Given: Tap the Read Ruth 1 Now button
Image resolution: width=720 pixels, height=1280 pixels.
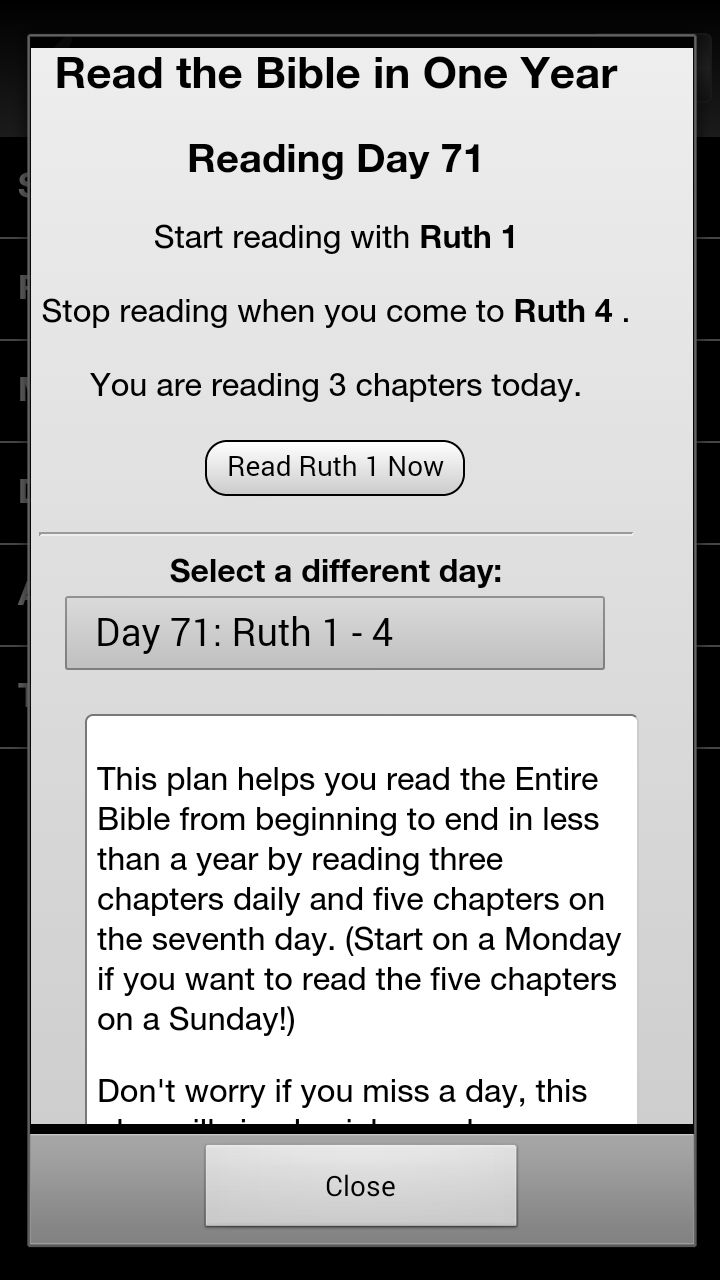Looking at the screenshot, I should pos(334,467).
